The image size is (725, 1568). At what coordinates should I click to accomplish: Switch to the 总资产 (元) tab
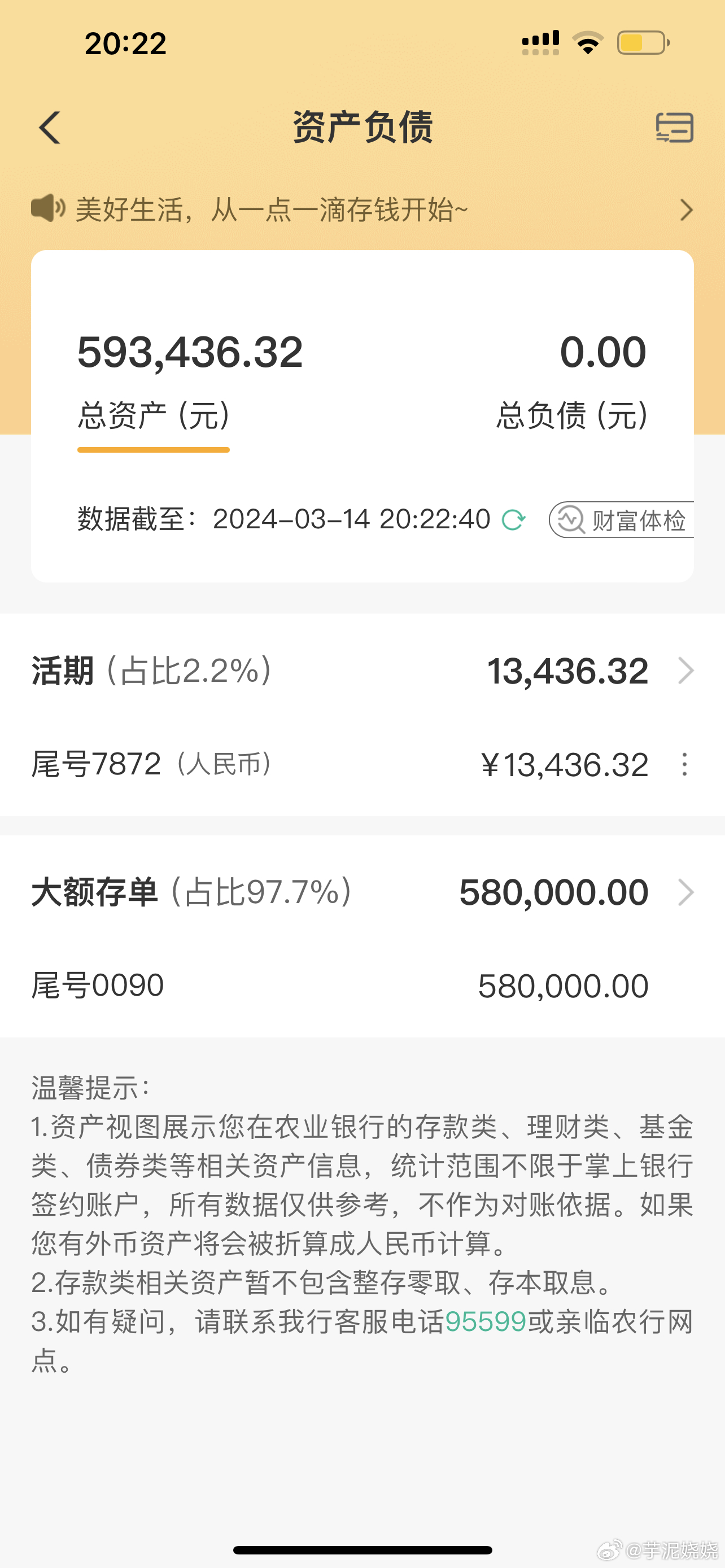click(154, 416)
